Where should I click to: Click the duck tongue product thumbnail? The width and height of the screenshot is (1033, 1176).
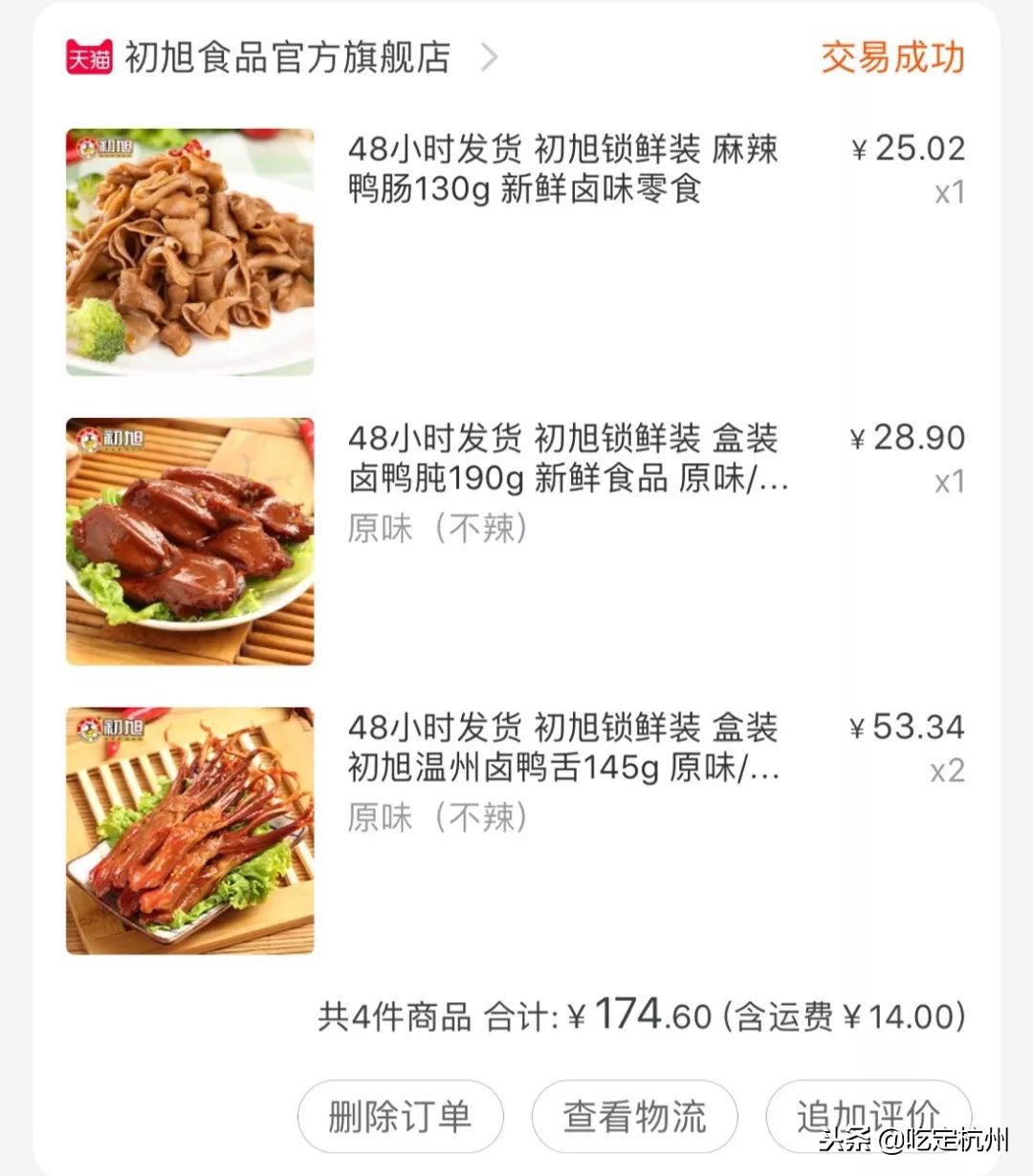point(189,829)
